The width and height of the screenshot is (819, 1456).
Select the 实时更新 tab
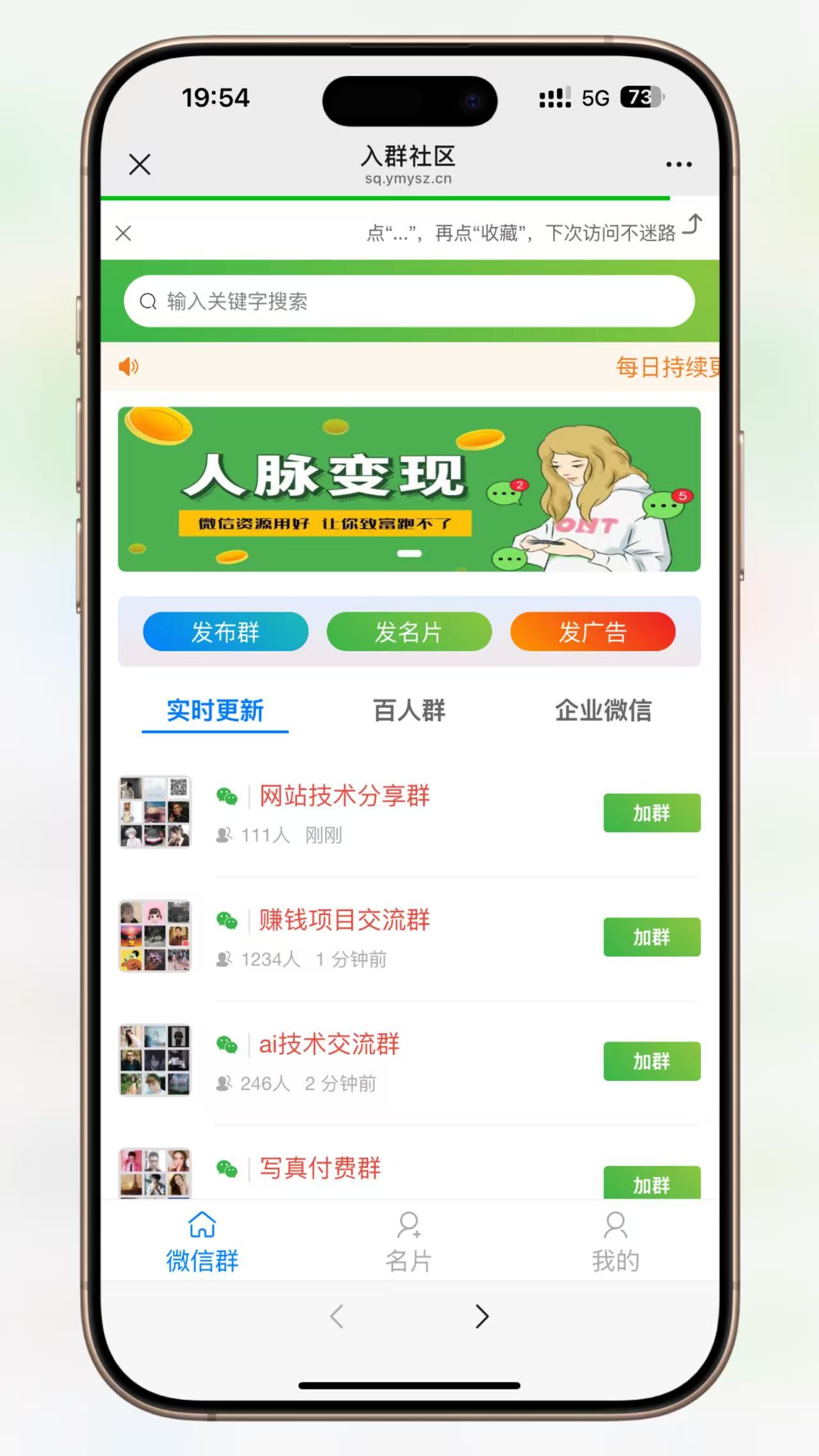(215, 710)
